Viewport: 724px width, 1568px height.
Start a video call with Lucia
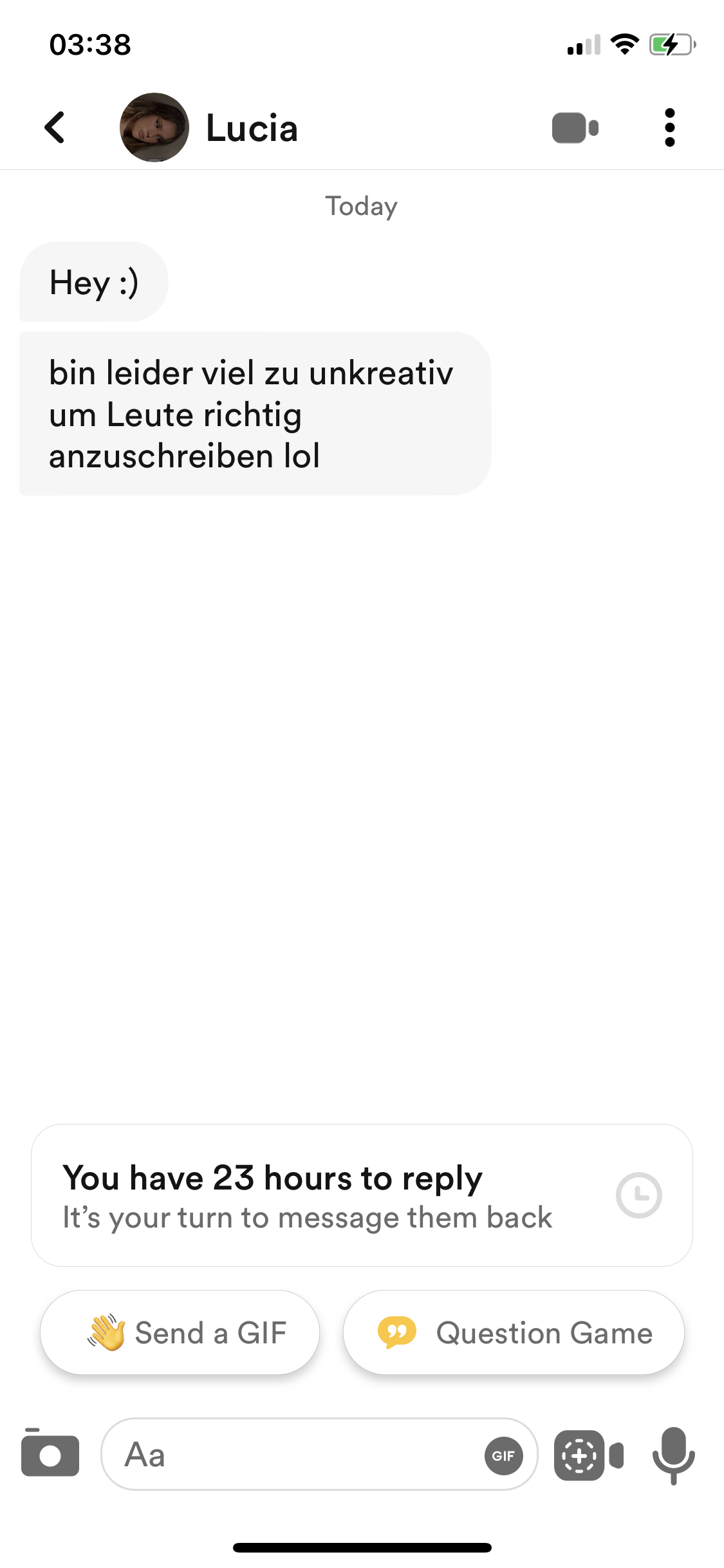pos(575,127)
